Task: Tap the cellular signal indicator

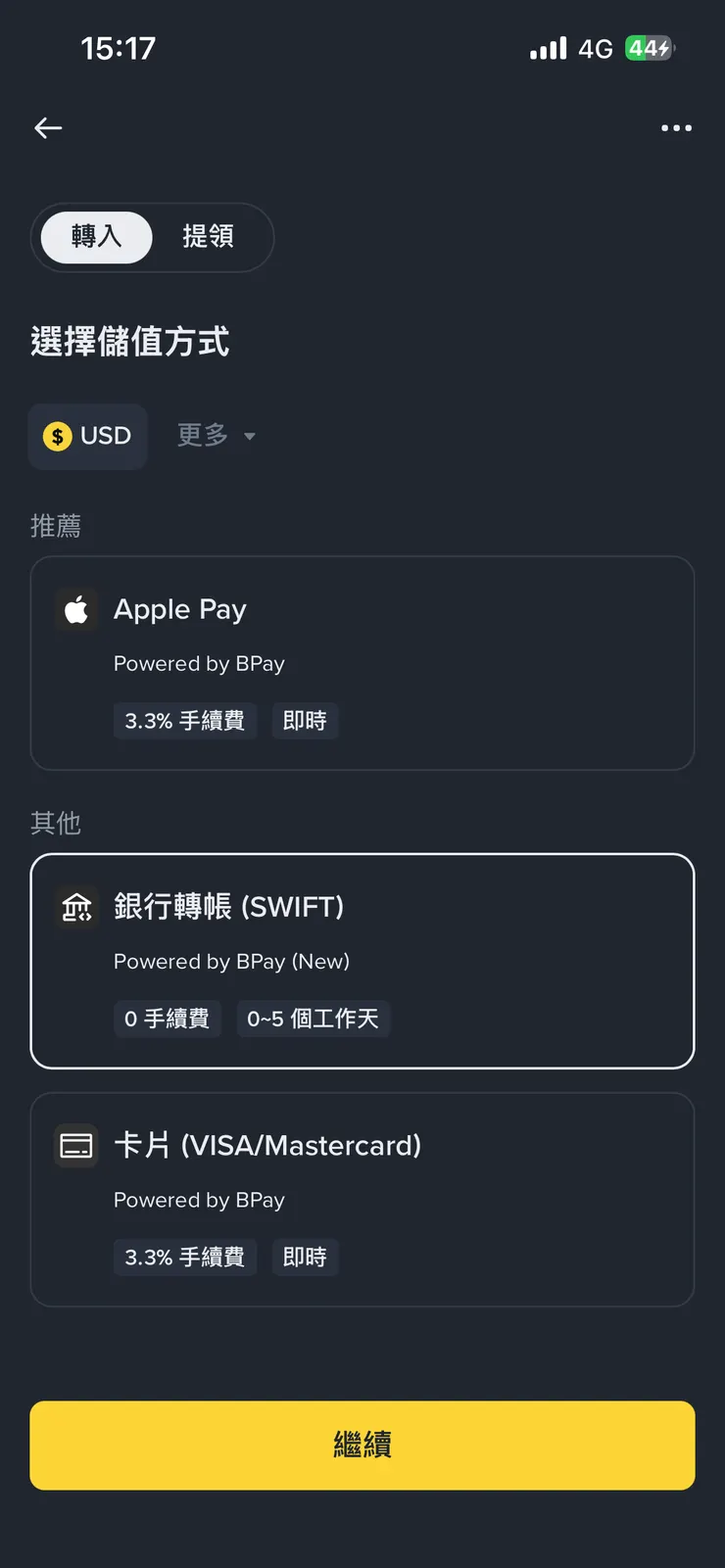Action: click(550, 47)
